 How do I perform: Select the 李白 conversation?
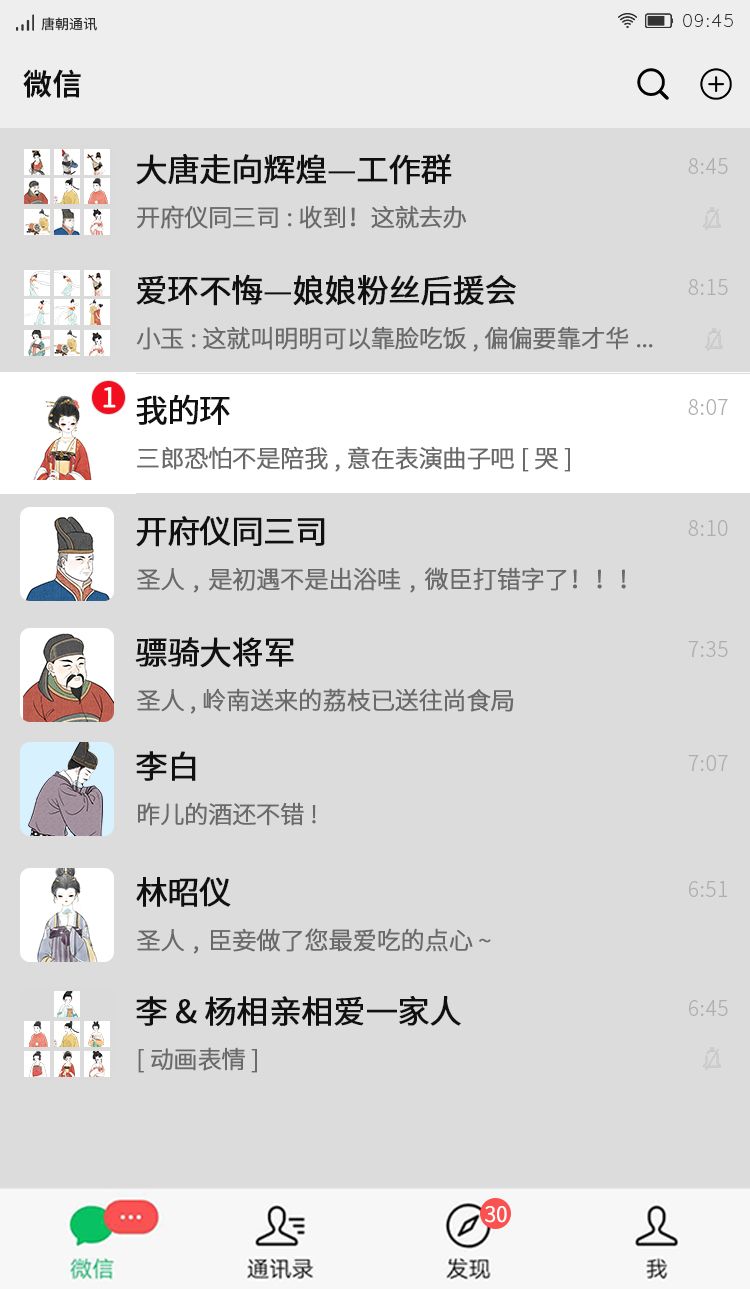(x=375, y=788)
